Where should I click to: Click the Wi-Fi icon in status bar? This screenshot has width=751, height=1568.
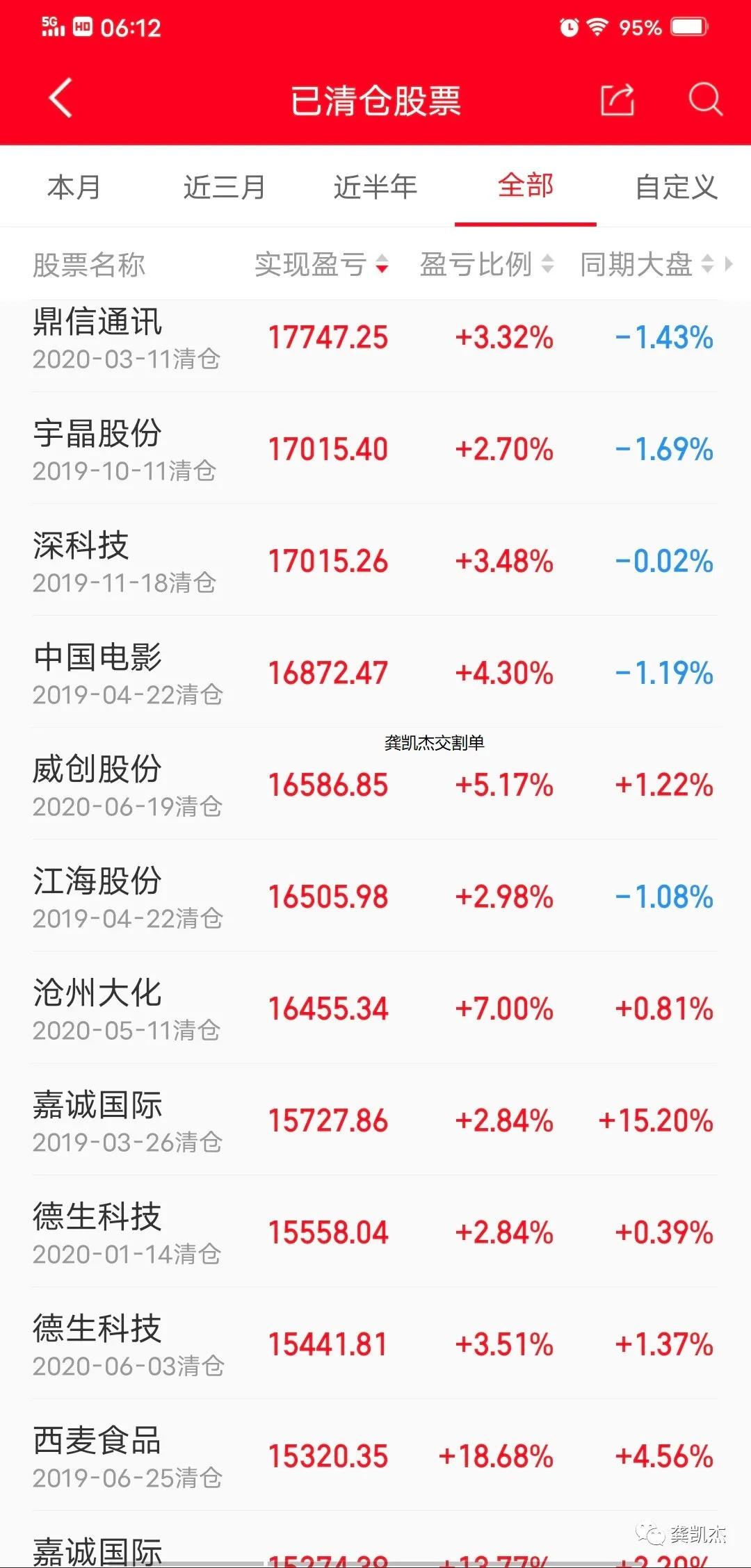(597, 26)
